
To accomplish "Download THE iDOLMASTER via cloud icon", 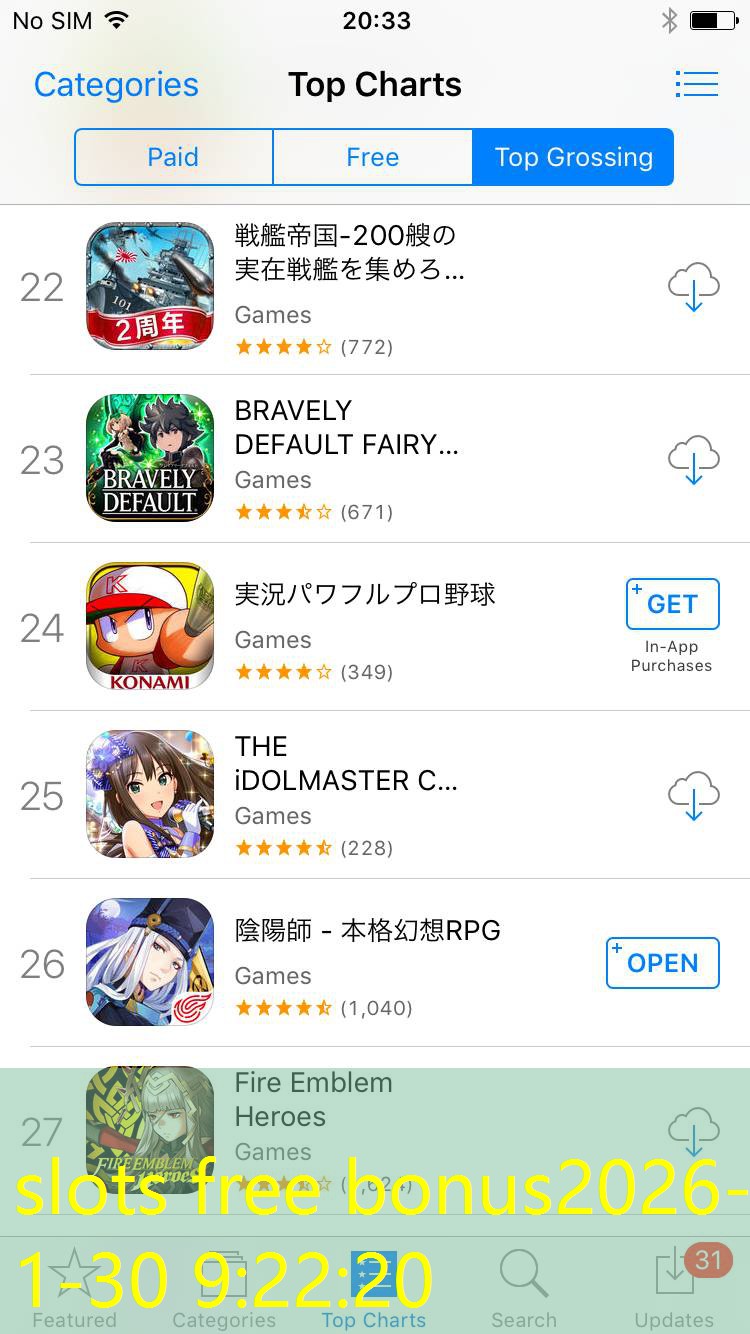I will pos(693,796).
